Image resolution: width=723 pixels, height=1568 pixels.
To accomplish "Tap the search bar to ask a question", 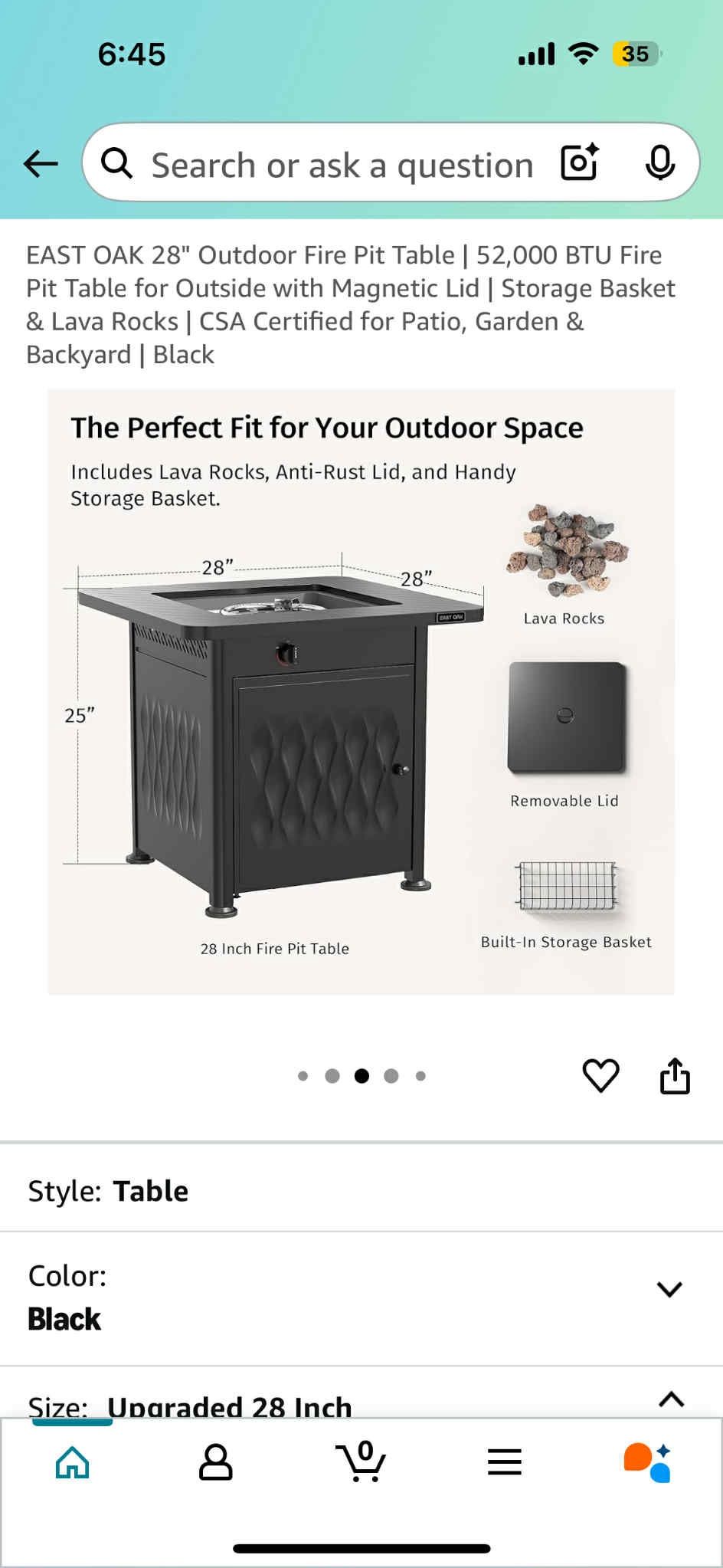I will point(345,164).
